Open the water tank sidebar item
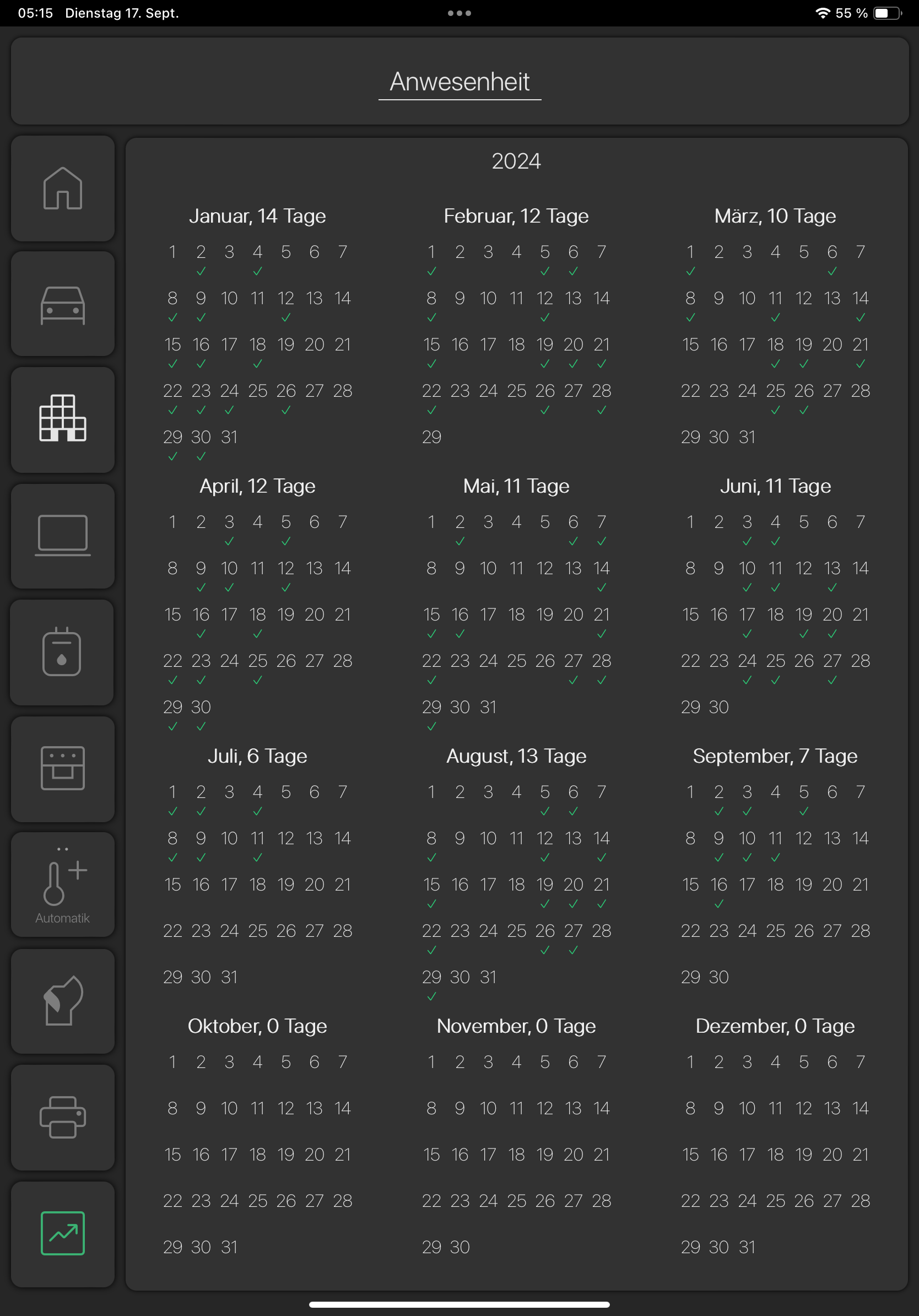Image resolution: width=919 pixels, height=1316 pixels. pos(62,652)
